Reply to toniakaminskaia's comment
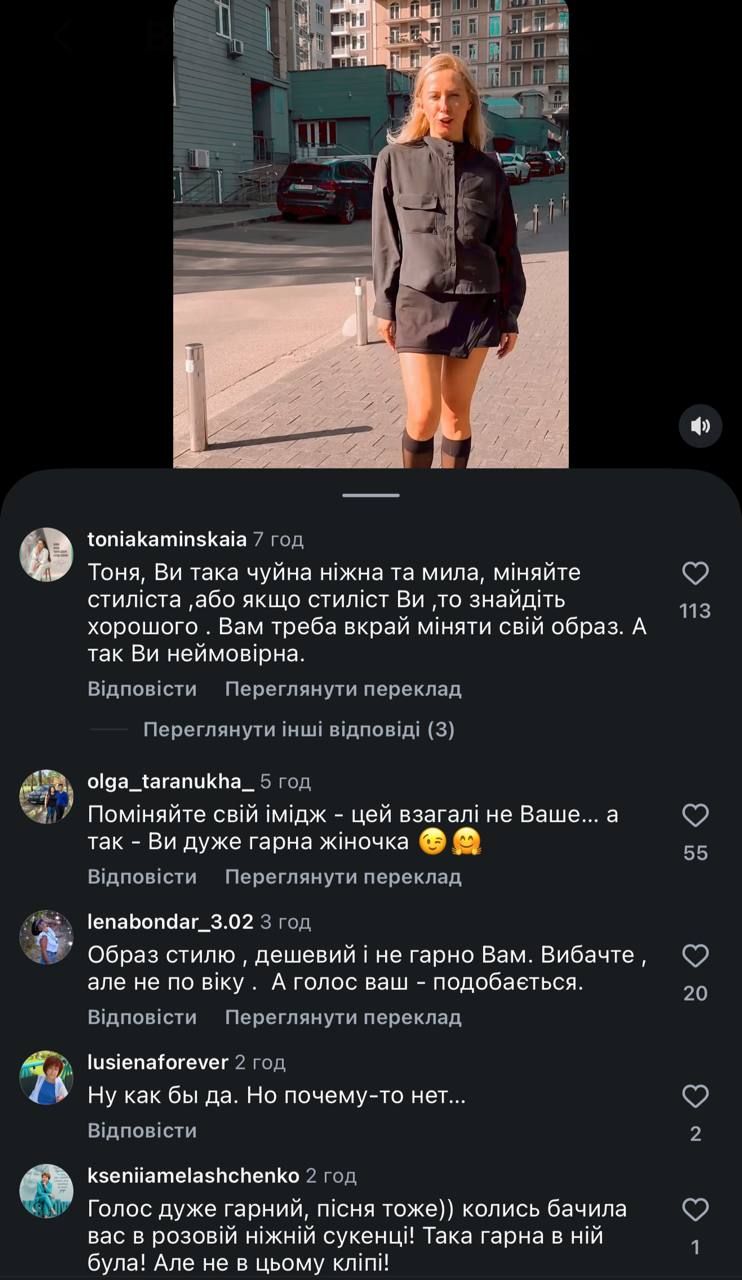Screen dimensions: 742x1280 (x=142, y=689)
